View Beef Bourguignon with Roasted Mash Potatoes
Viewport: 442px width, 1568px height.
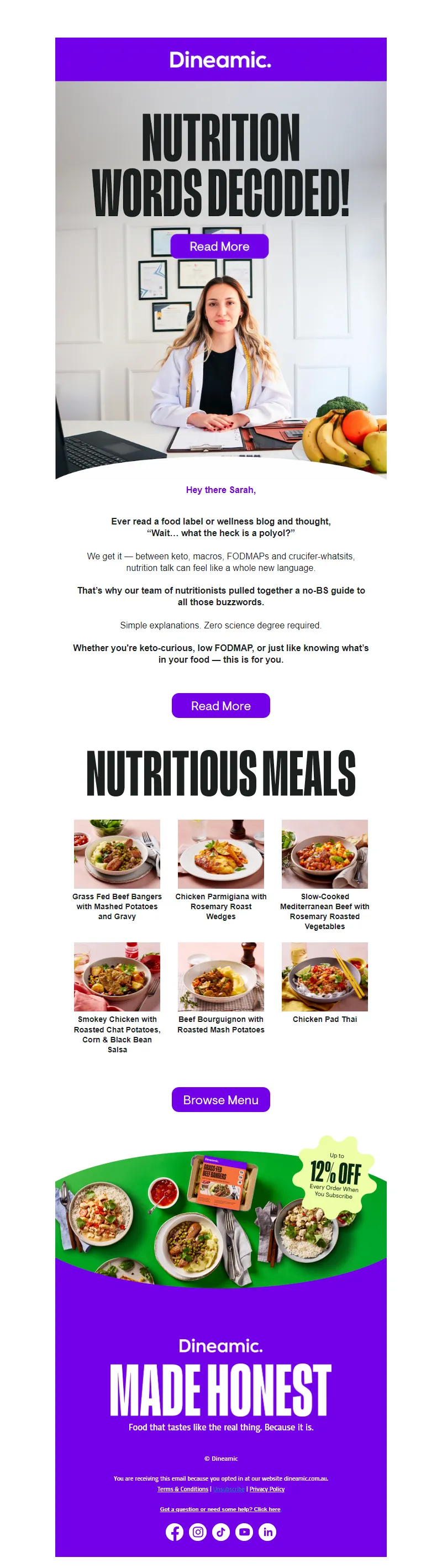tap(220, 977)
